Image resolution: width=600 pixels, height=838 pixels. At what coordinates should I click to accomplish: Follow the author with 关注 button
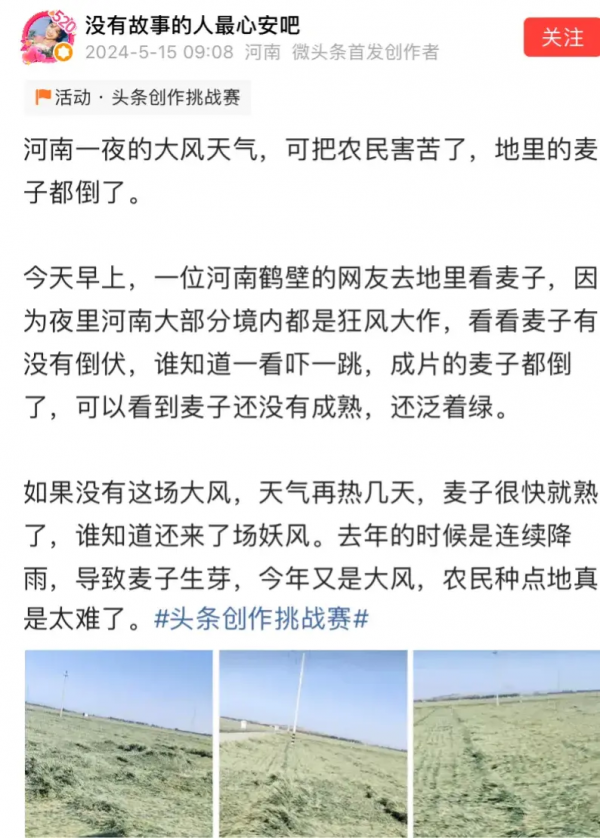click(561, 38)
